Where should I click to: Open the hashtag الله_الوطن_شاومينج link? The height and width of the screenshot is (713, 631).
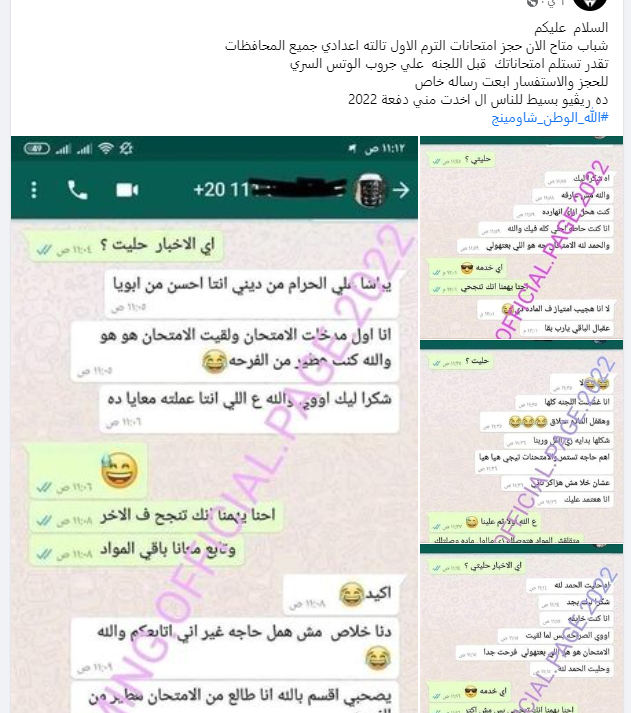coord(549,118)
